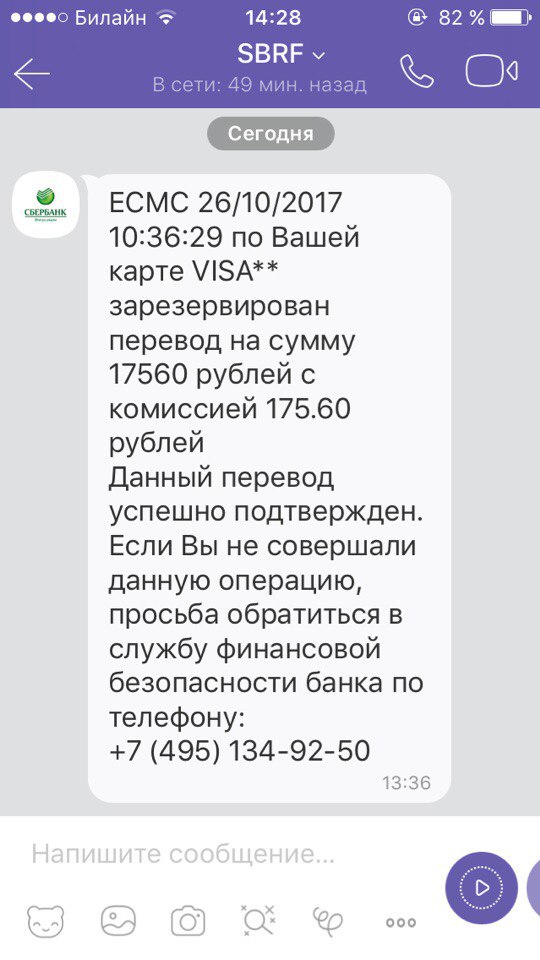Show more attachment options
Screen dimensions: 540x960
(x=401, y=922)
